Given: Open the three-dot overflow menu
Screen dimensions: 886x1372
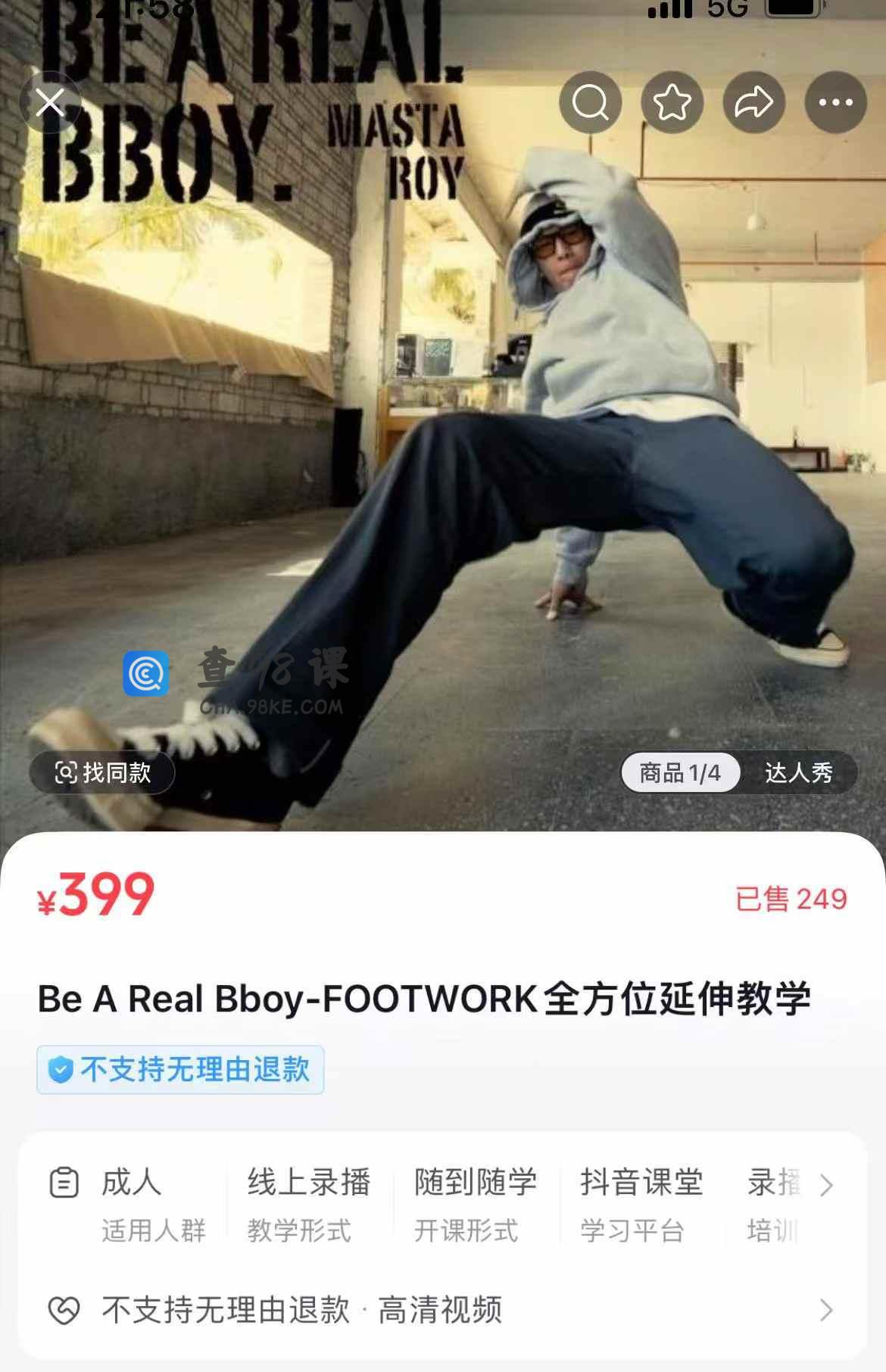Looking at the screenshot, I should point(835,102).
